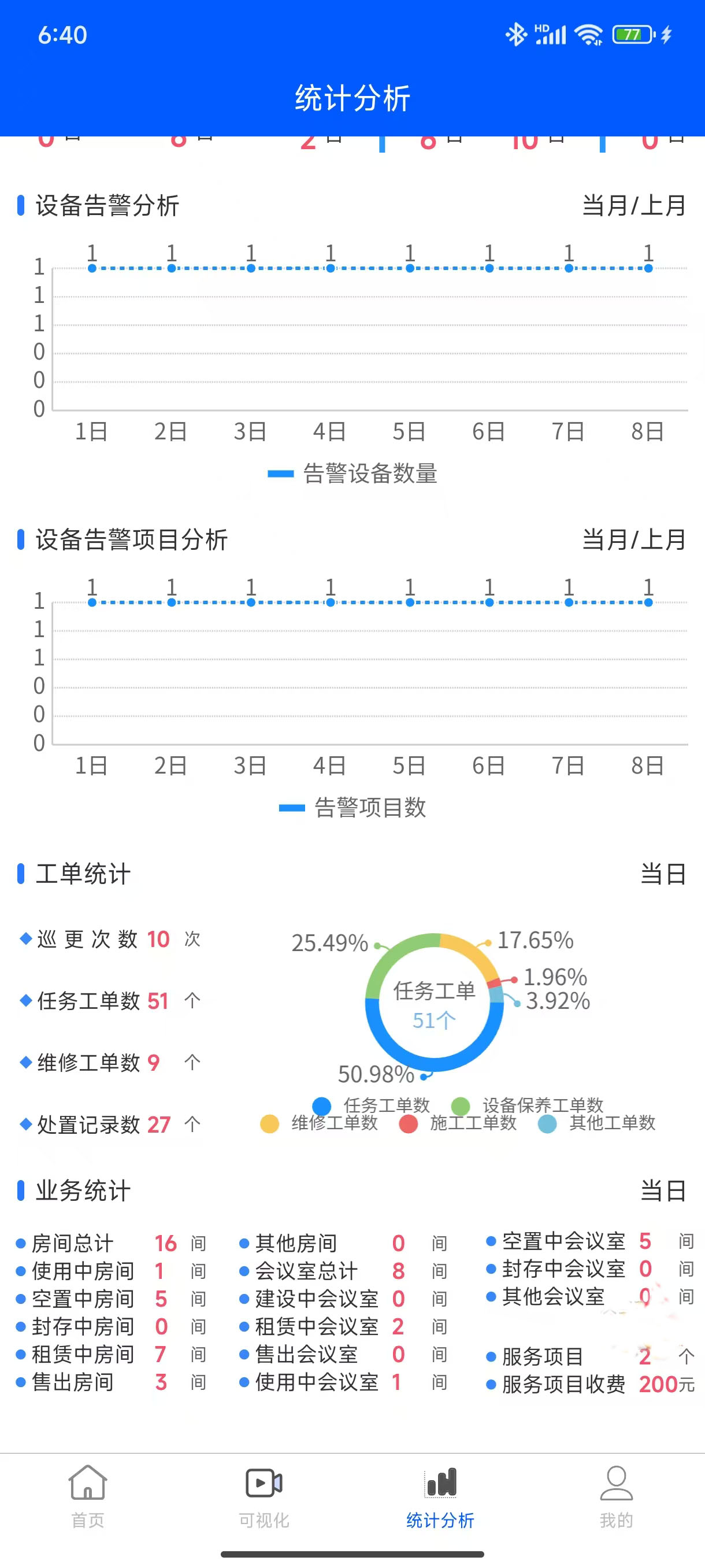
Task: Toggle the 告警项目数 legend
Action: [x=353, y=808]
